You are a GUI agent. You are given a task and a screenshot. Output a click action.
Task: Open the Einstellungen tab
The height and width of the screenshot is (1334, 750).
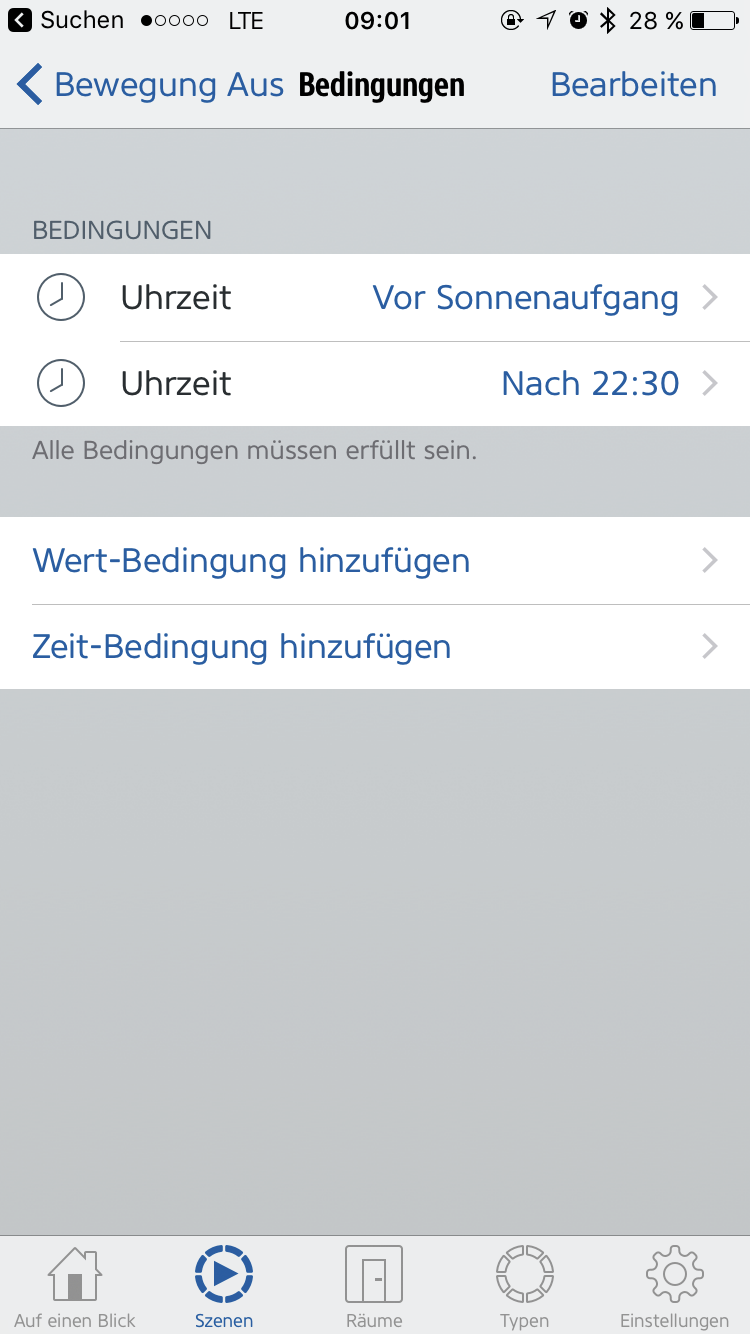click(674, 1286)
